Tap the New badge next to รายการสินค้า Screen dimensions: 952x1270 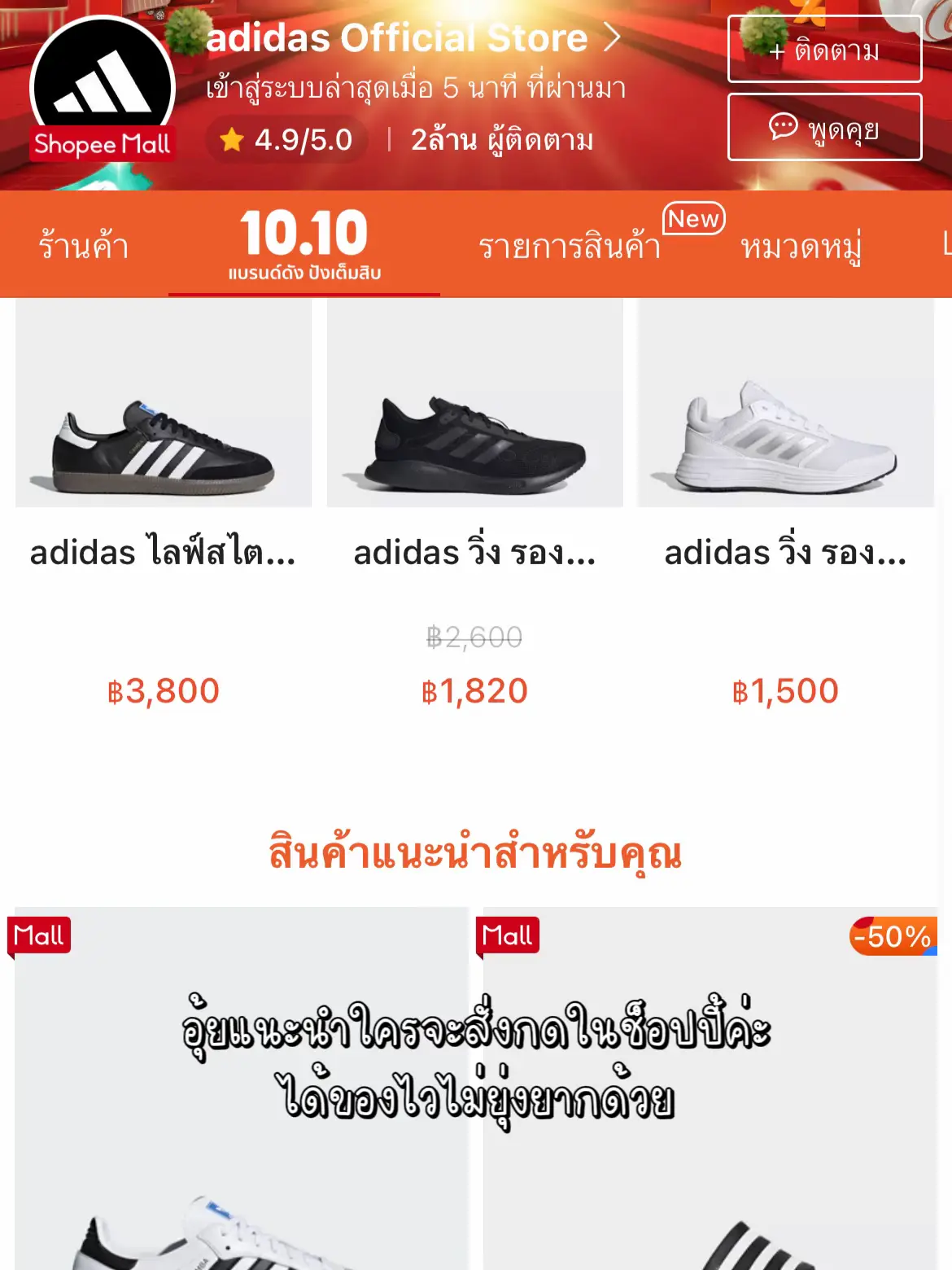tap(692, 218)
